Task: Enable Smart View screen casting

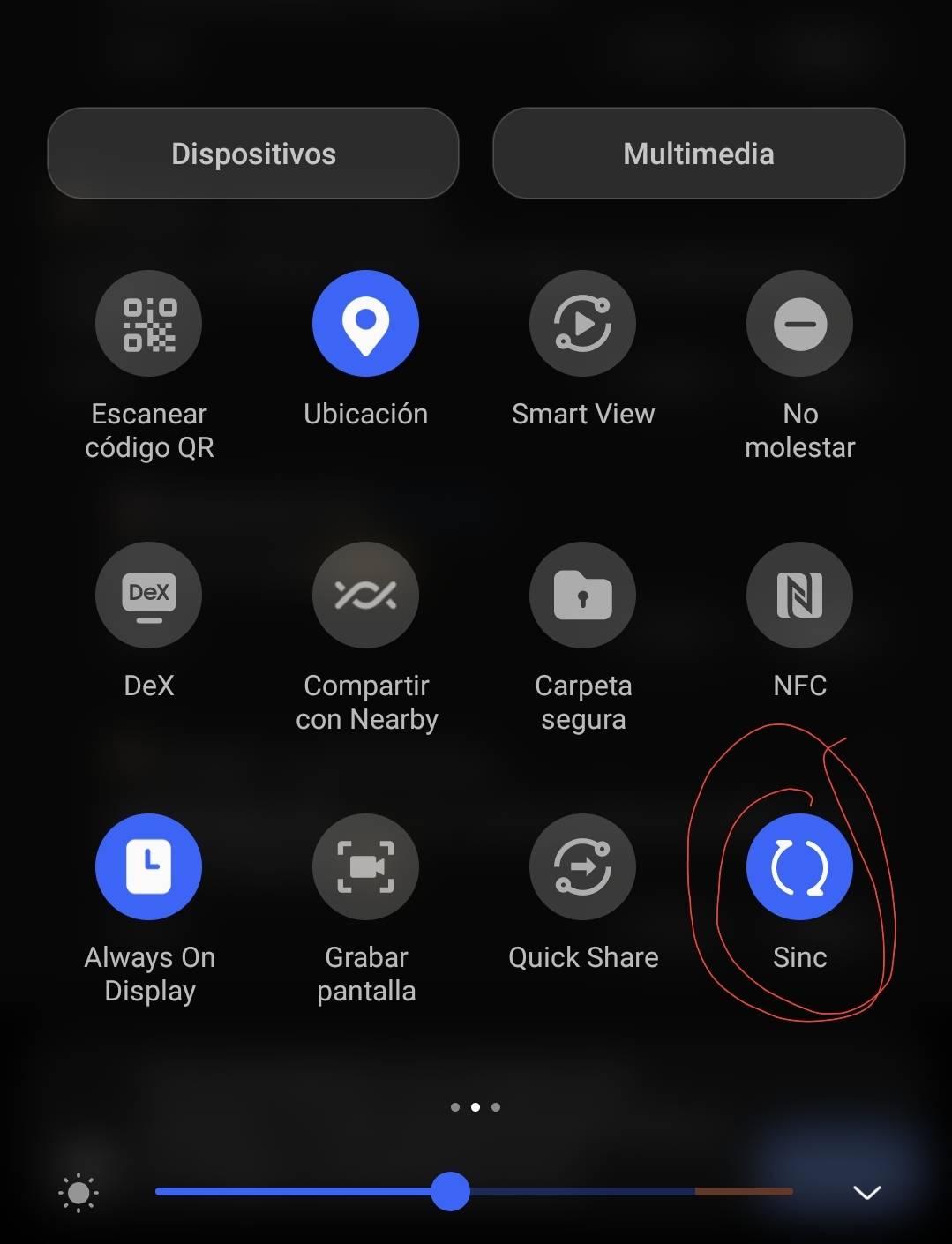Action: click(x=582, y=324)
